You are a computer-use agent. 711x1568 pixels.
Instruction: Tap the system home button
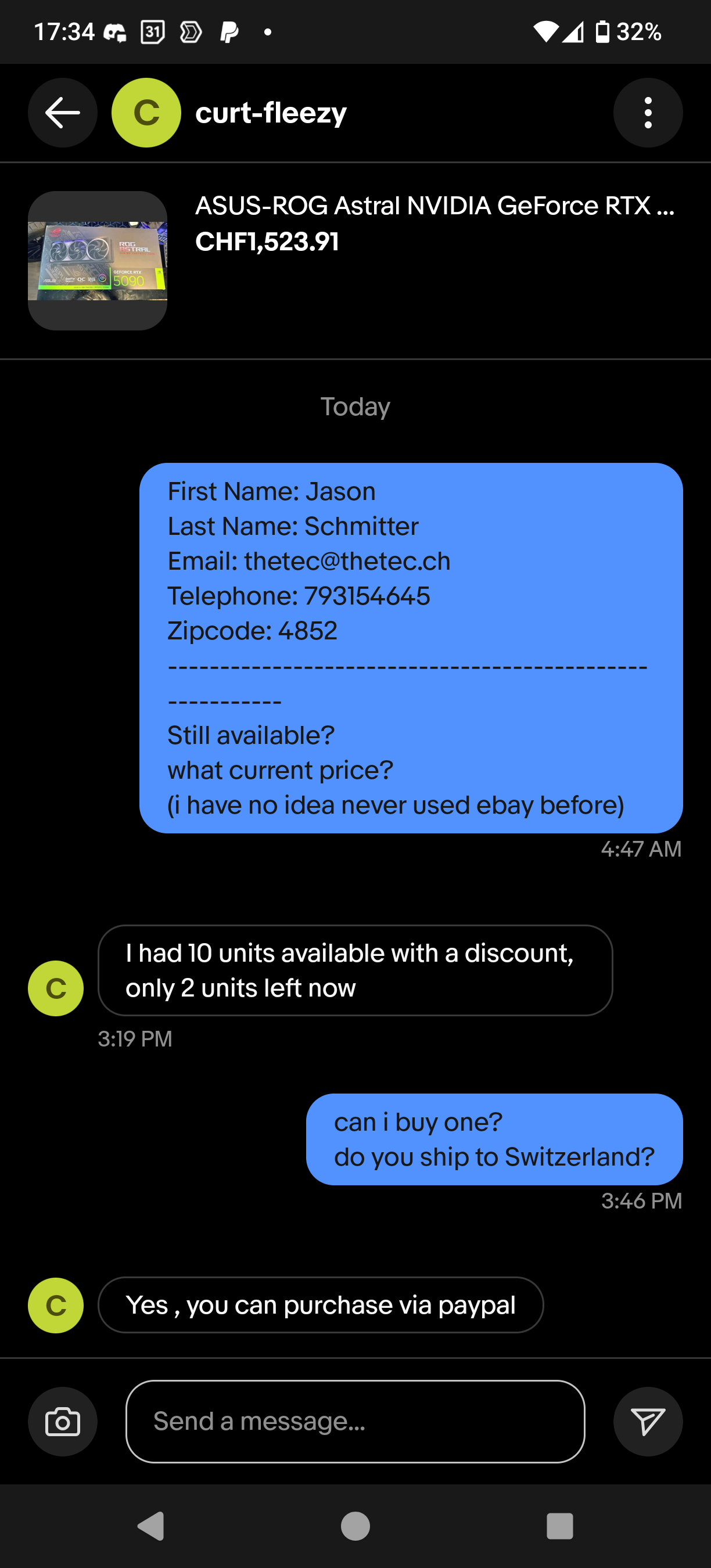[x=355, y=1526]
